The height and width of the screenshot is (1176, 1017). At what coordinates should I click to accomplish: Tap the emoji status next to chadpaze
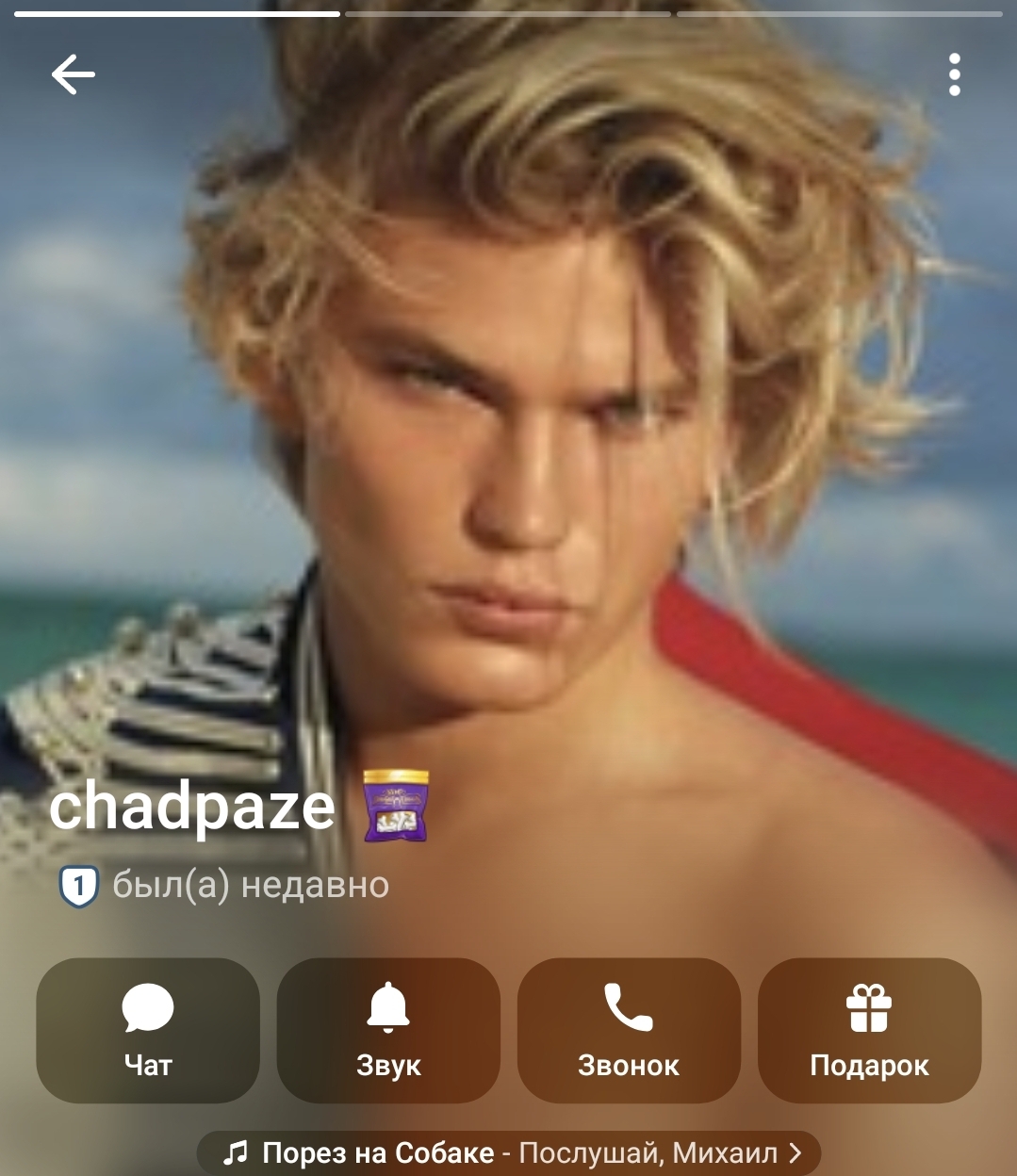(396, 806)
